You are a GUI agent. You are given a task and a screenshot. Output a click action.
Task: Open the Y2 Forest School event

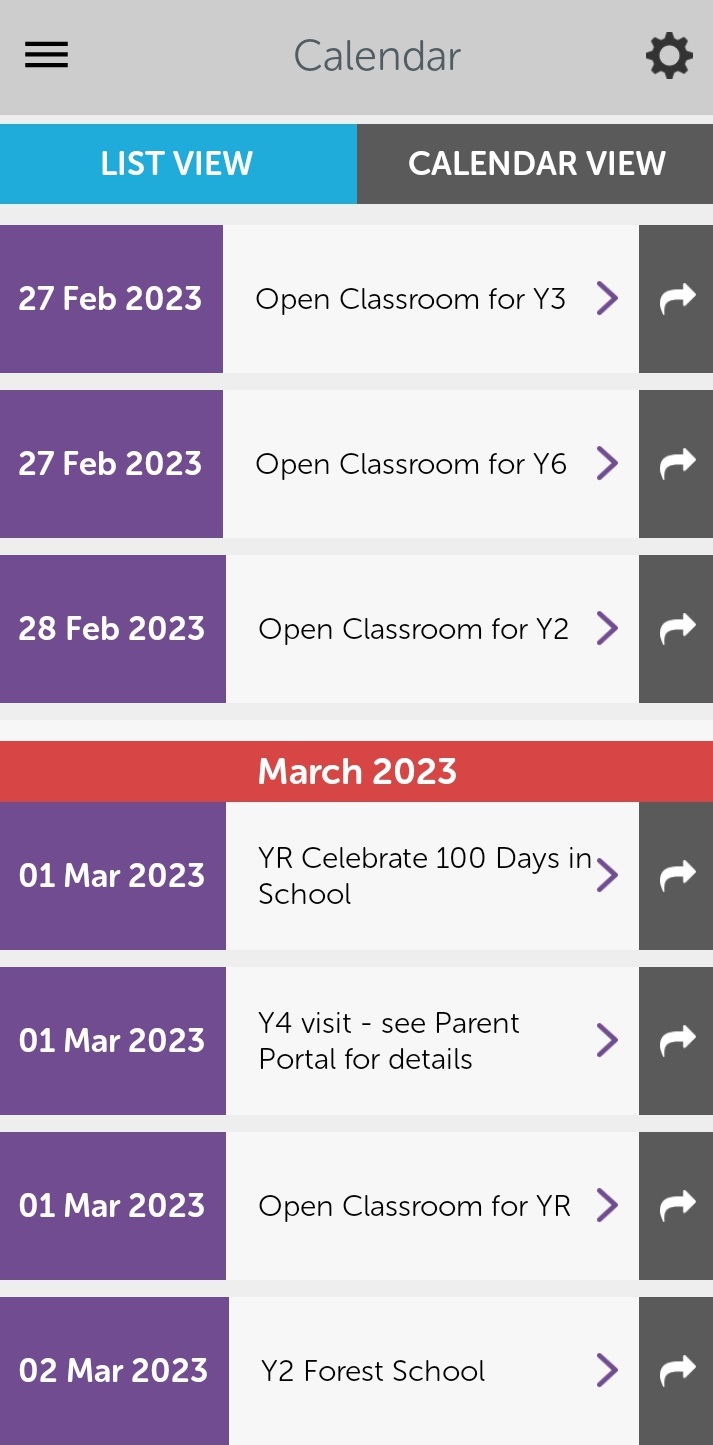tap(434, 1371)
